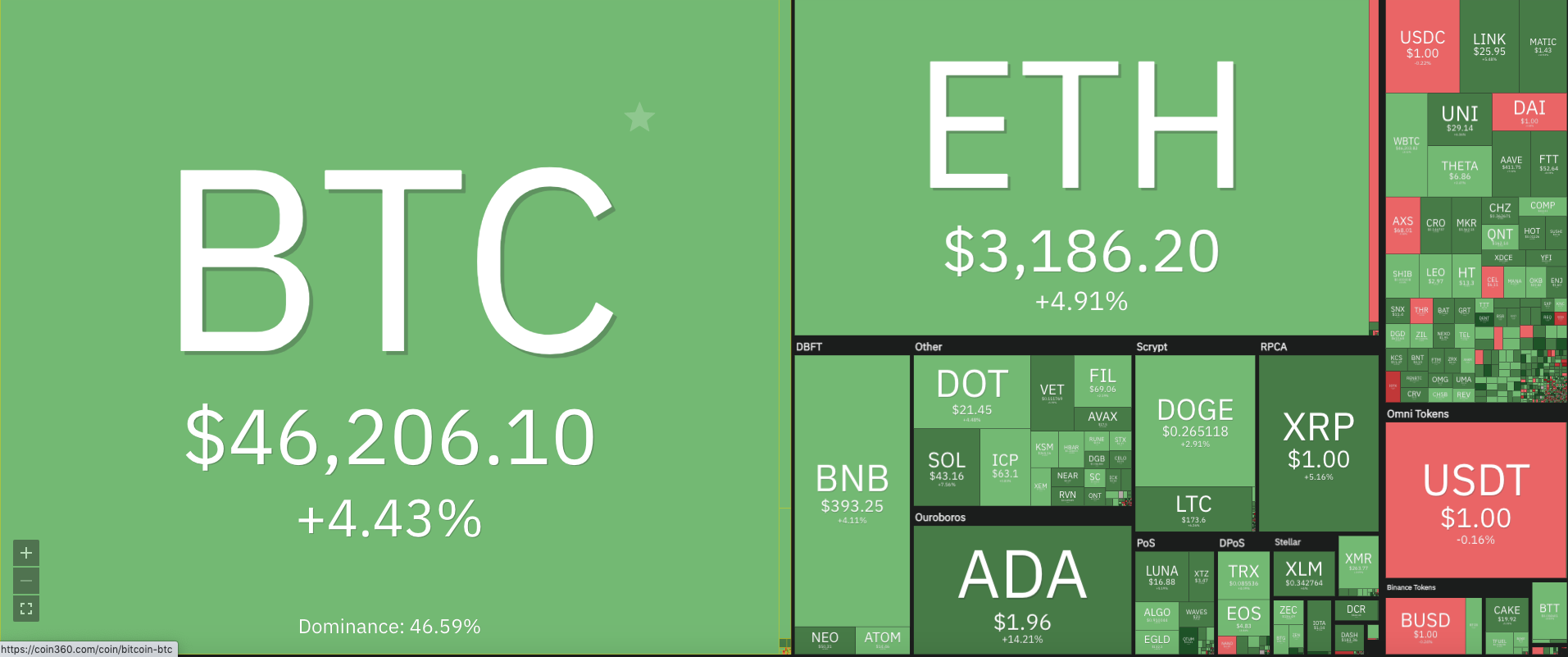Open the XRP tile
Viewport: 1568px width, 657px height.
(x=1318, y=443)
